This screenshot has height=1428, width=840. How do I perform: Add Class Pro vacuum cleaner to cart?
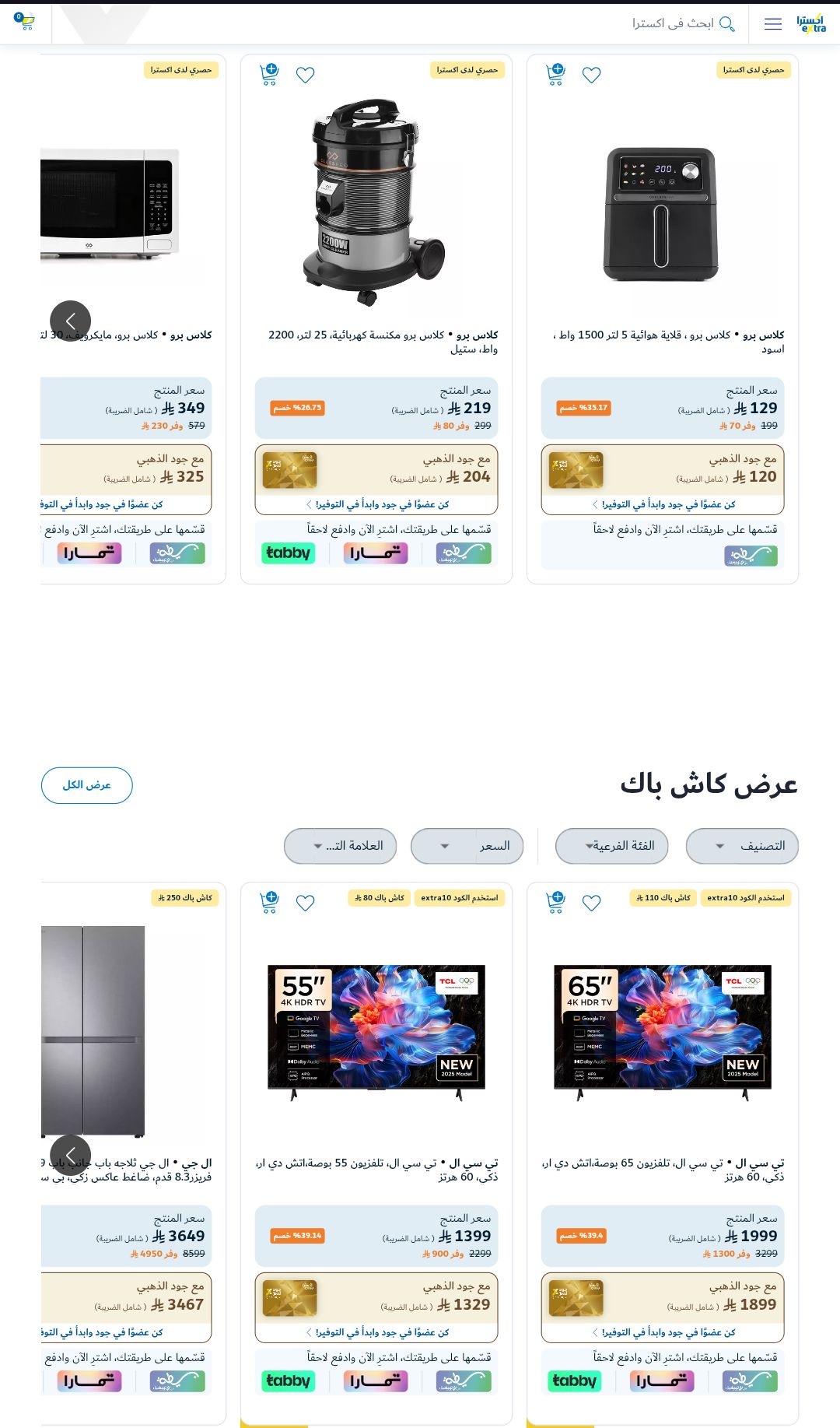[x=269, y=75]
